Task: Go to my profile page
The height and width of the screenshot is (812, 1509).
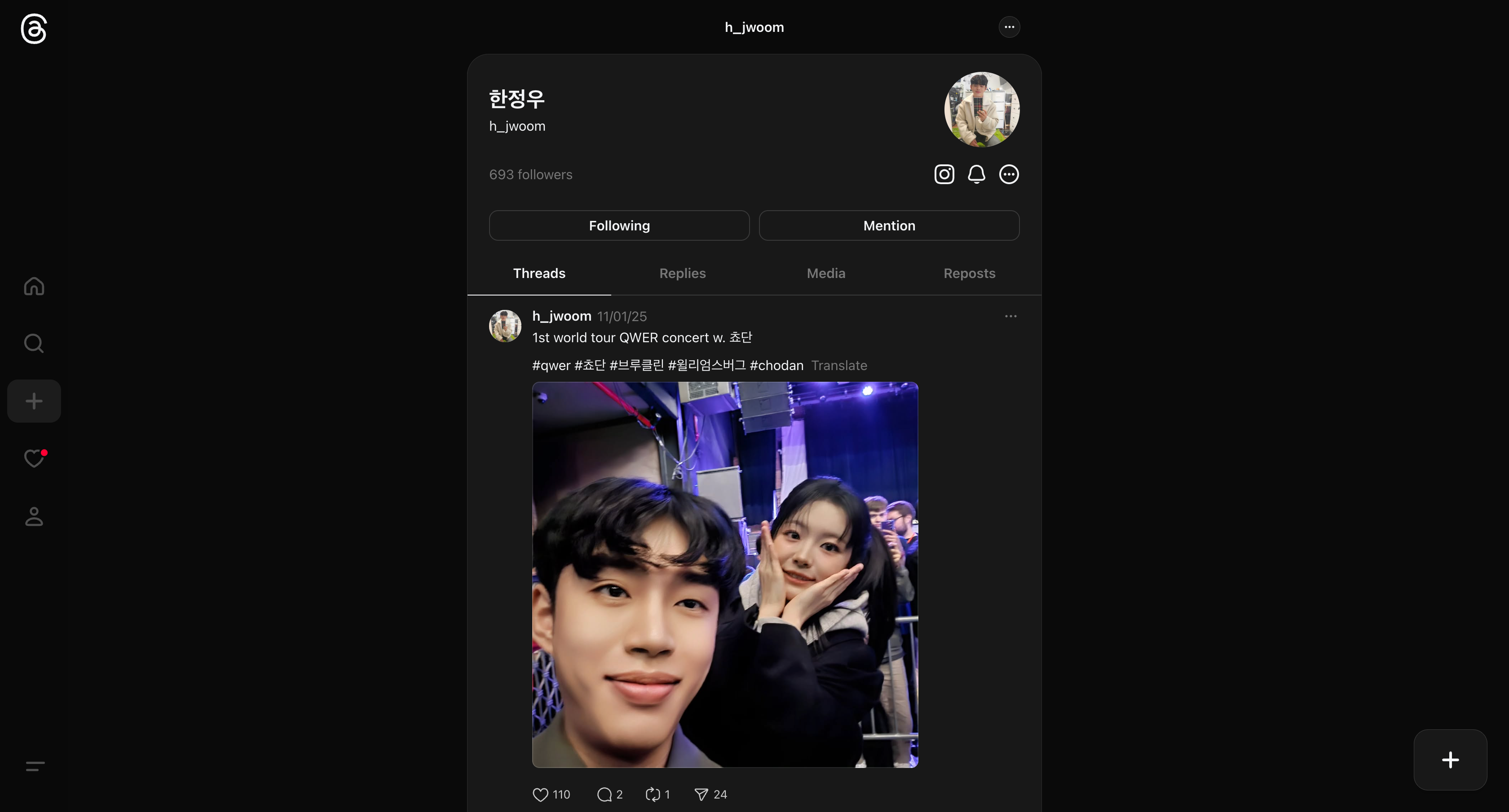Action: tap(34, 517)
